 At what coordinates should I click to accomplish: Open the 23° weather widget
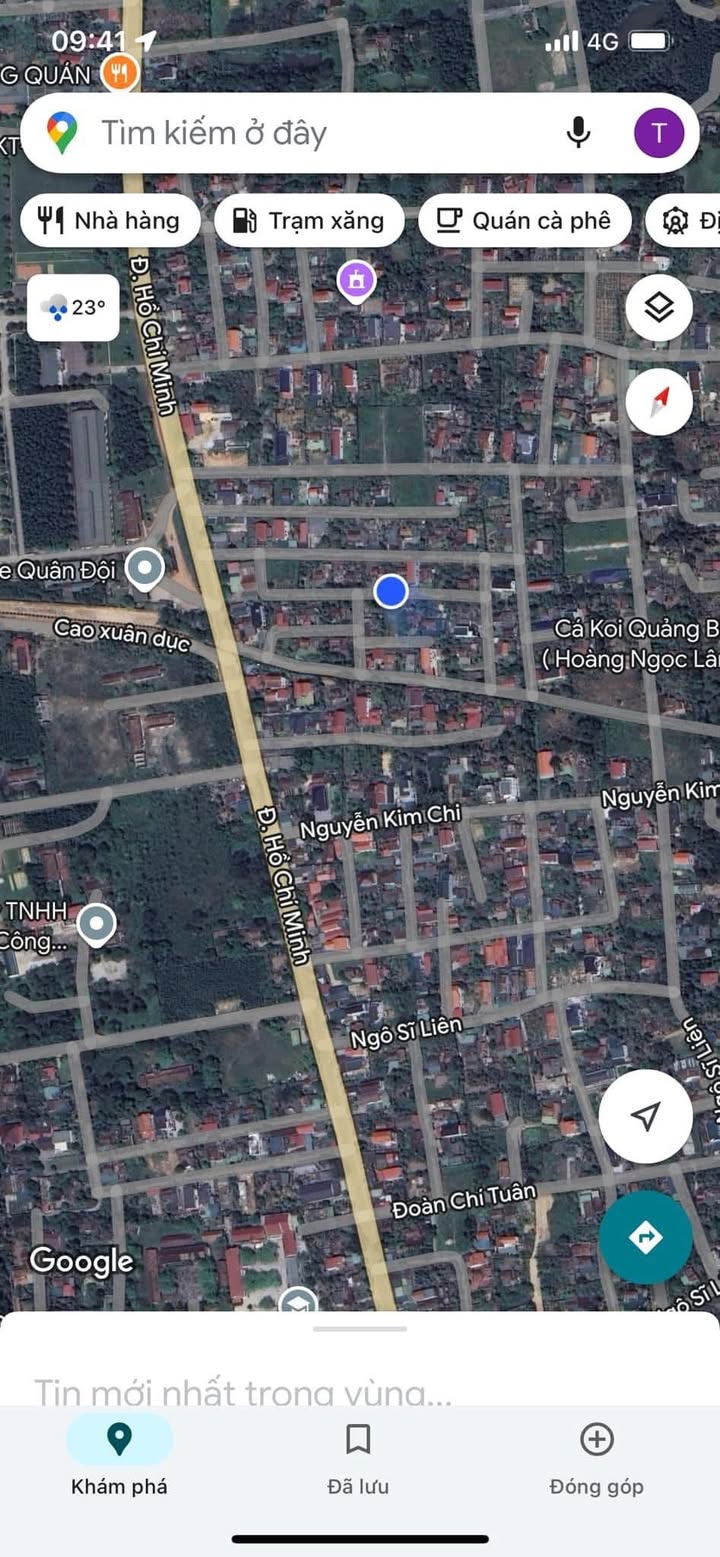73,307
